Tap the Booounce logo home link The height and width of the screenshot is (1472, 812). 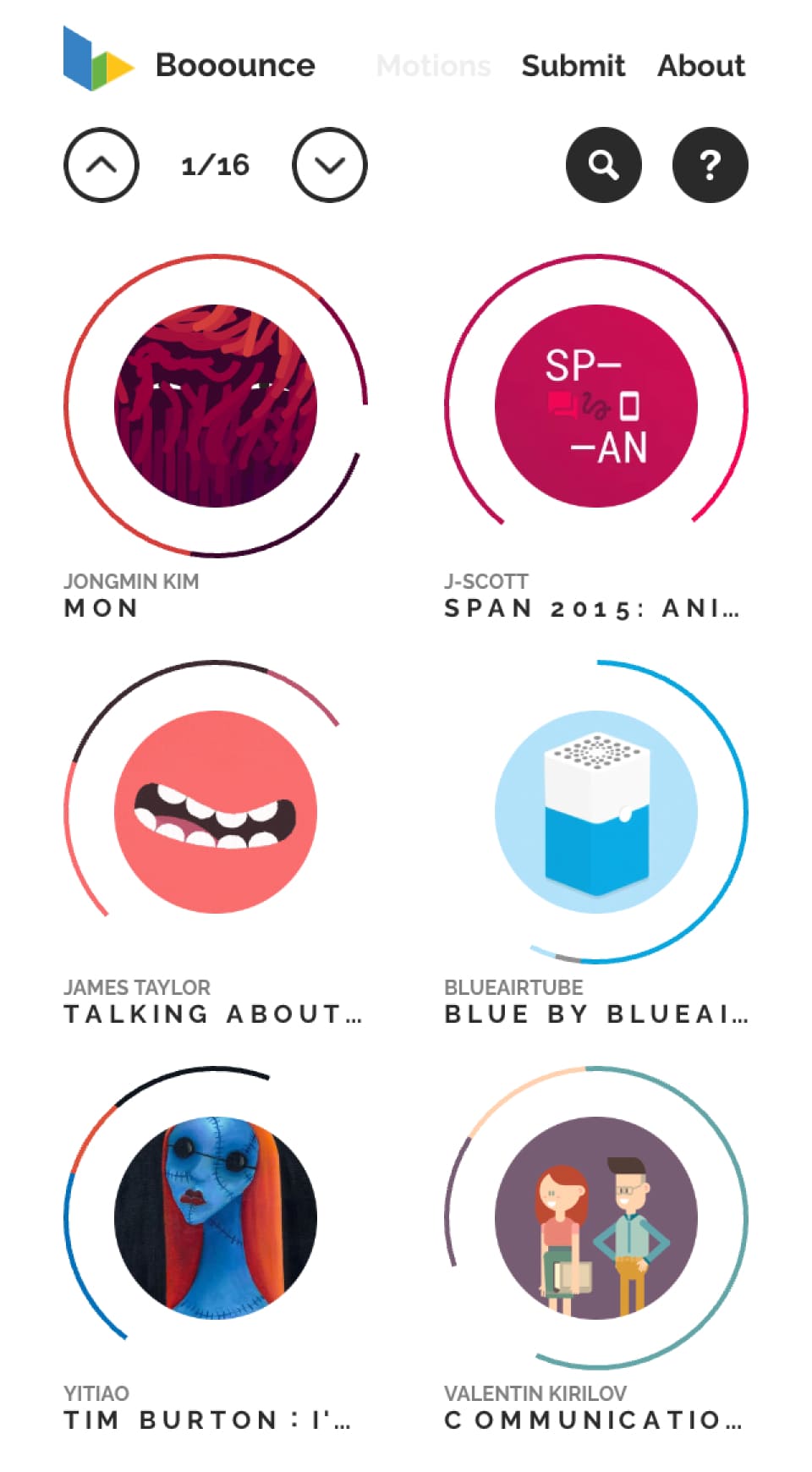(189, 59)
